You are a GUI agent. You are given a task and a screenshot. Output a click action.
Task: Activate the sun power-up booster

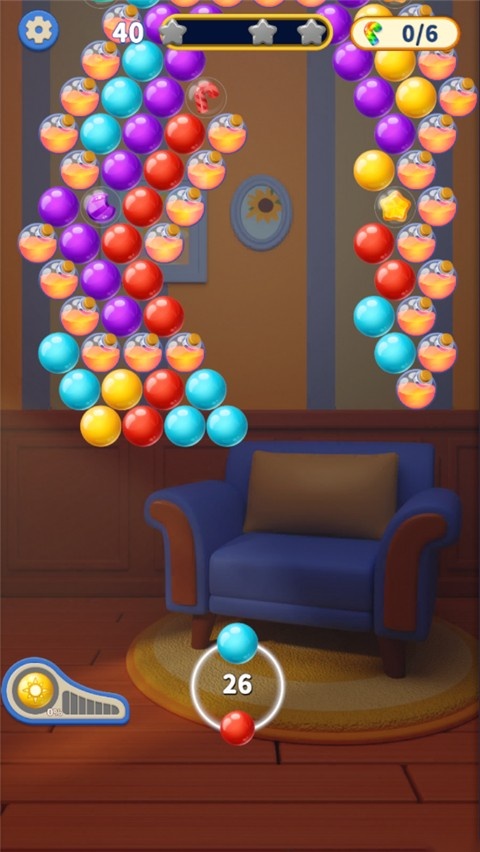(36, 691)
